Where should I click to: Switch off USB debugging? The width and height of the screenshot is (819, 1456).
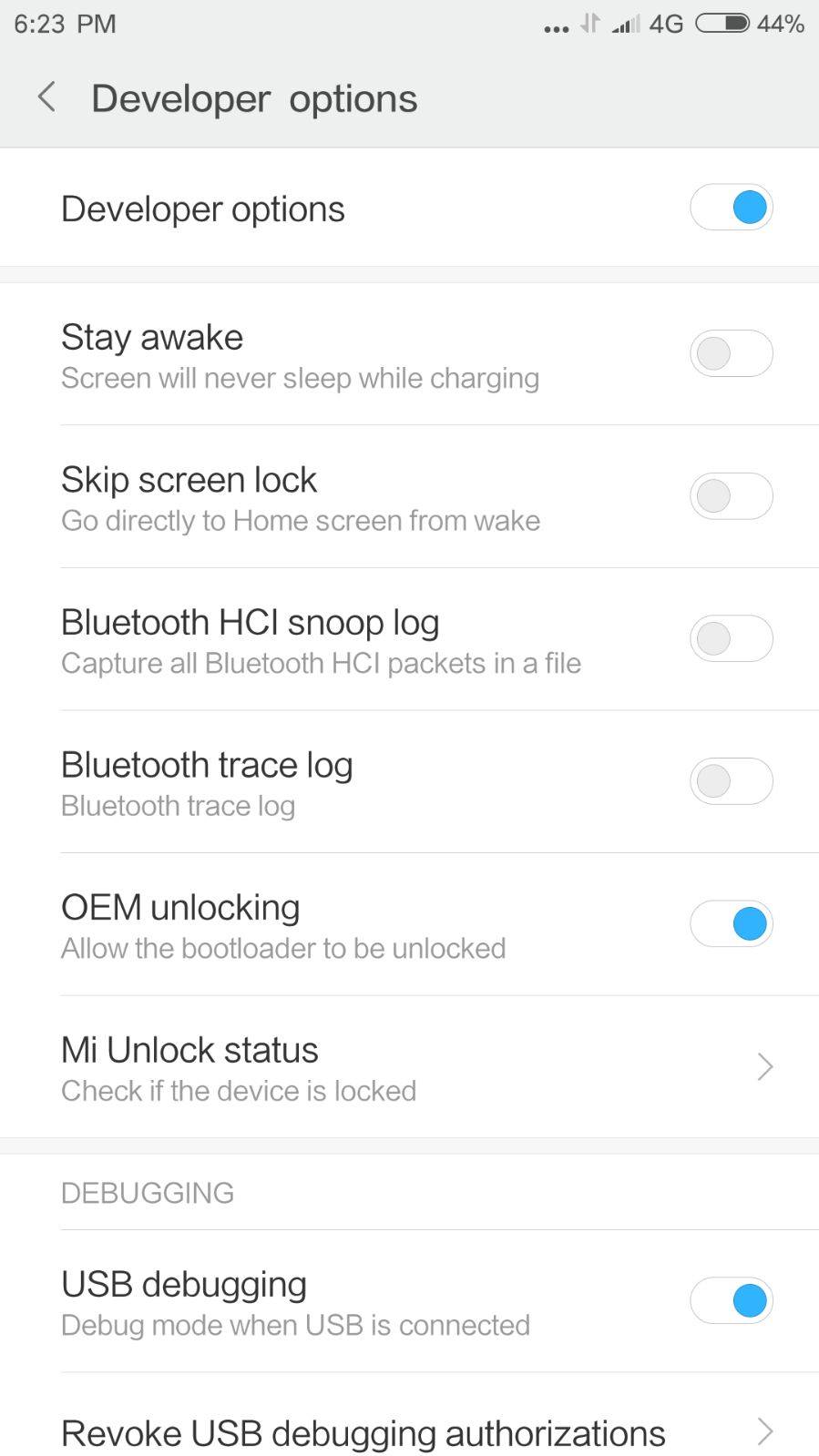click(731, 1301)
